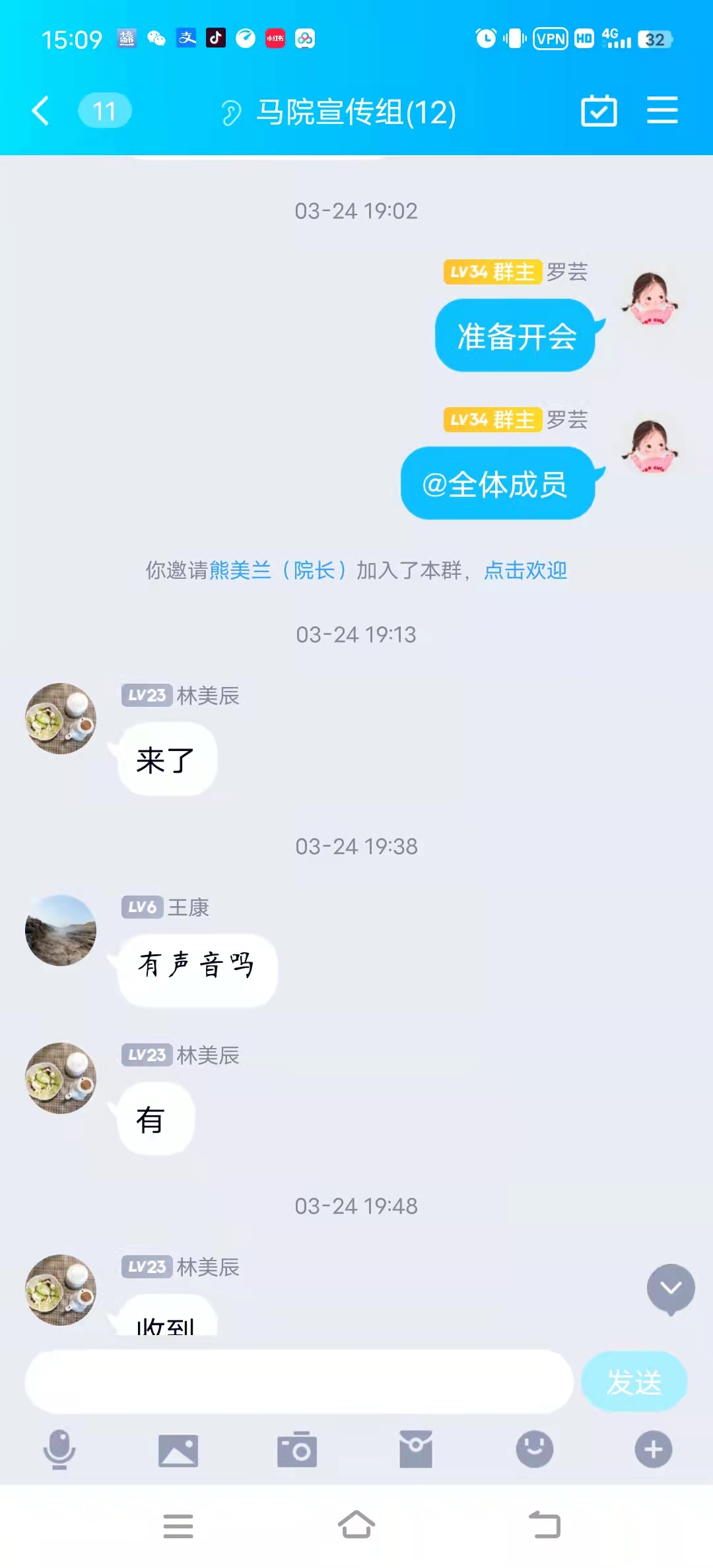Jump to latest messages with down arrow
Screen dimensions: 713x1568
tap(671, 1288)
